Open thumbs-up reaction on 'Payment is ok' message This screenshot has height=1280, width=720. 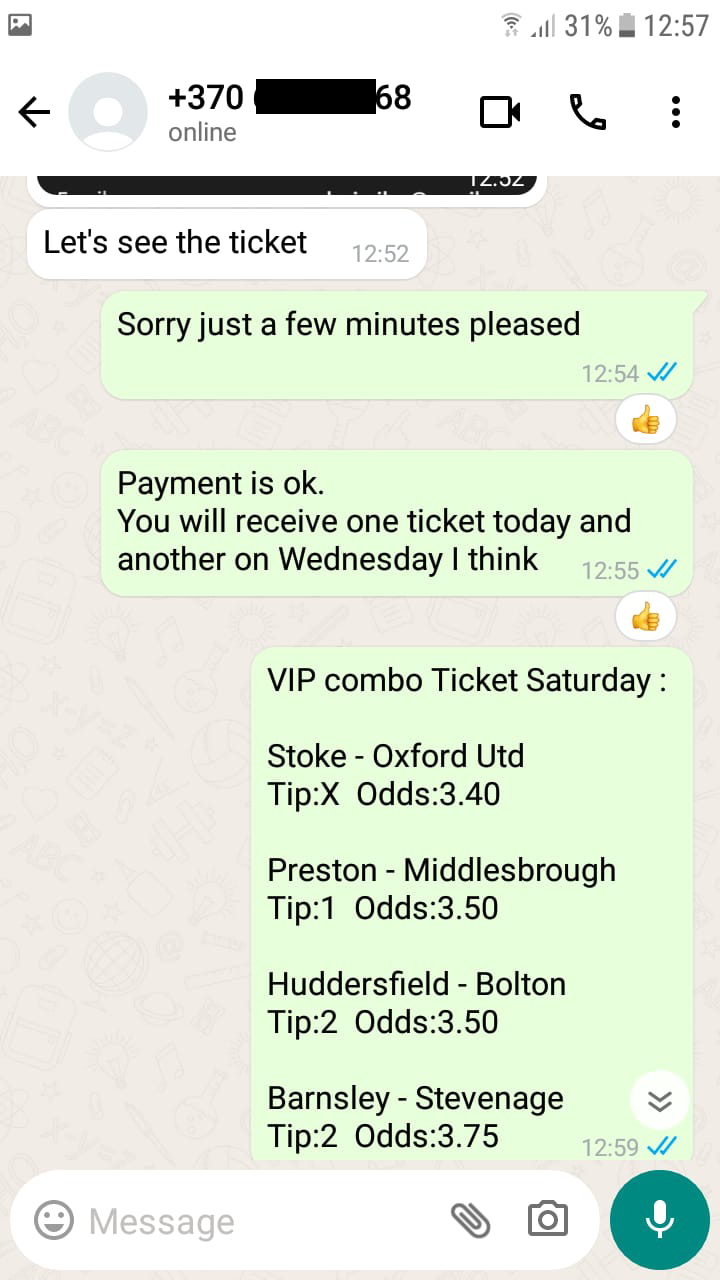pyautogui.click(x=646, y=618)
